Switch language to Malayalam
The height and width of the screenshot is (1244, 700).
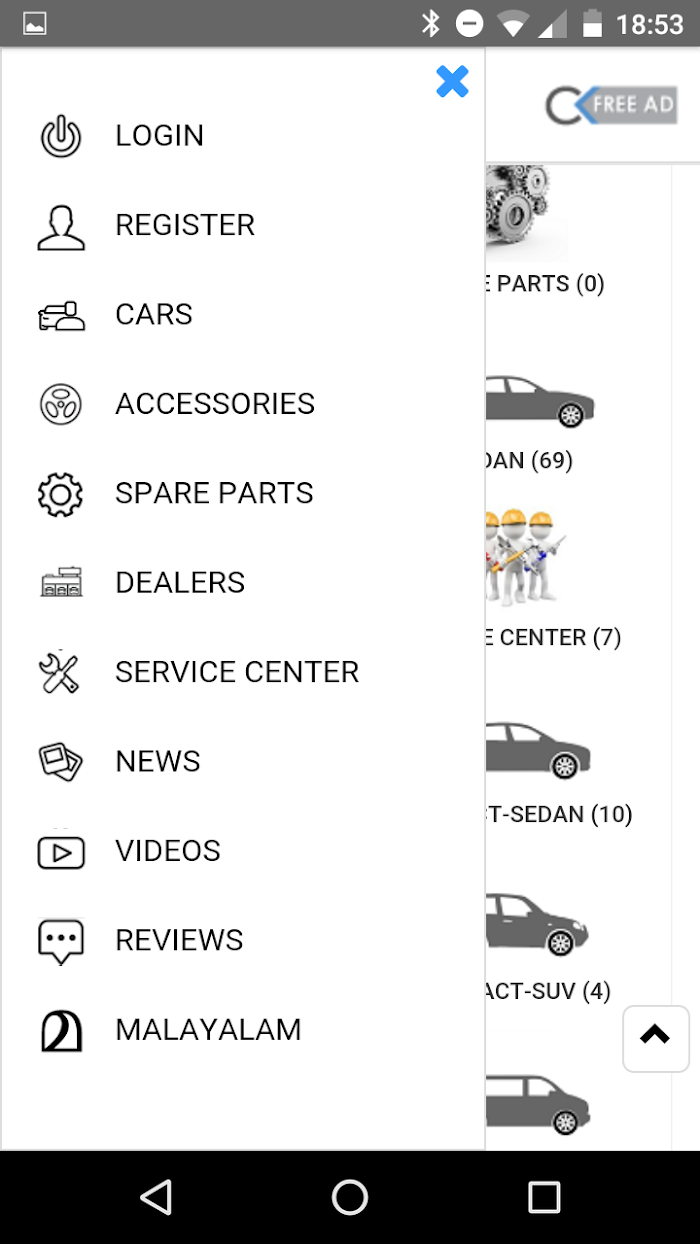(243, 1030)
